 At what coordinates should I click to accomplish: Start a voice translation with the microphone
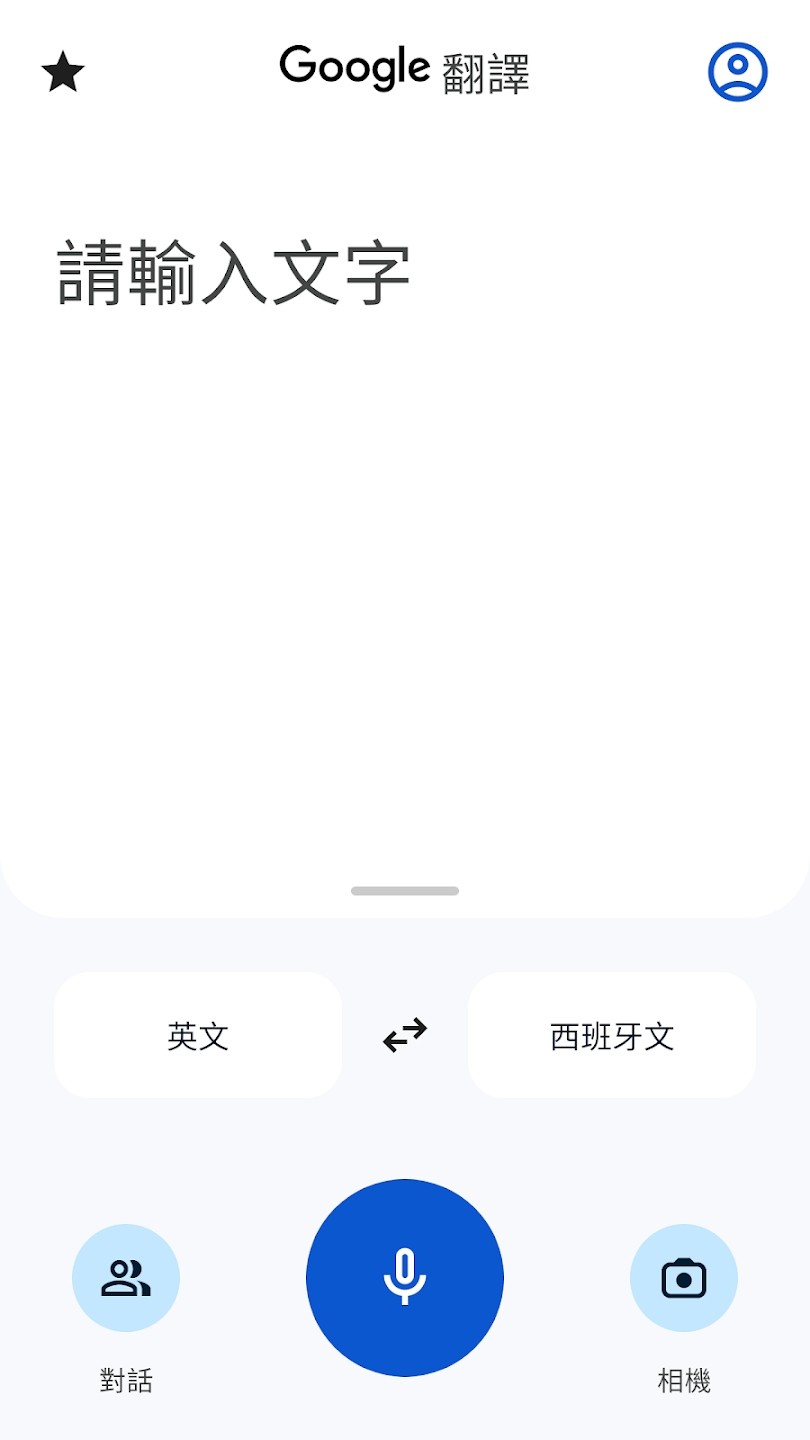pos(404,1278)
